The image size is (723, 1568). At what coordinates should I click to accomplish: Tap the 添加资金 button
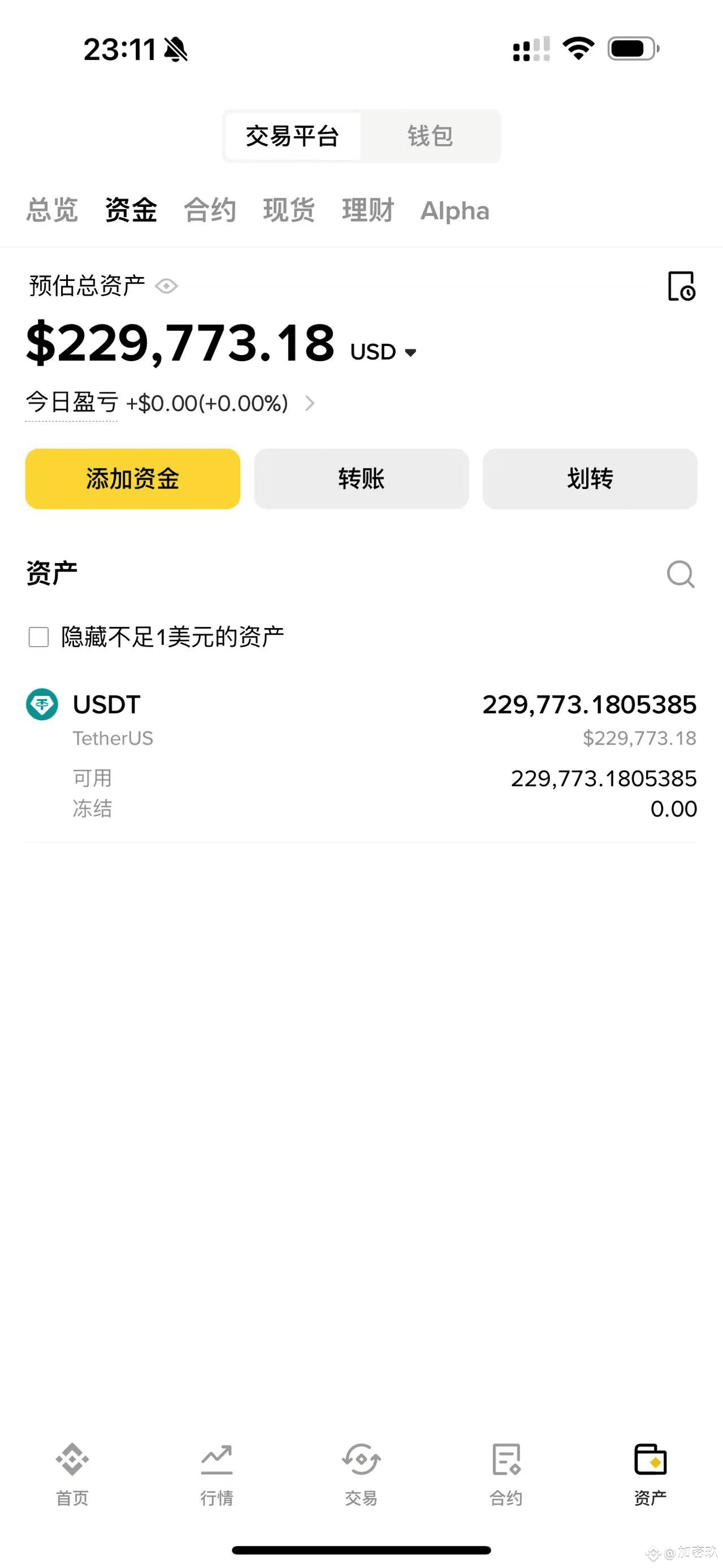coord(133,478)
